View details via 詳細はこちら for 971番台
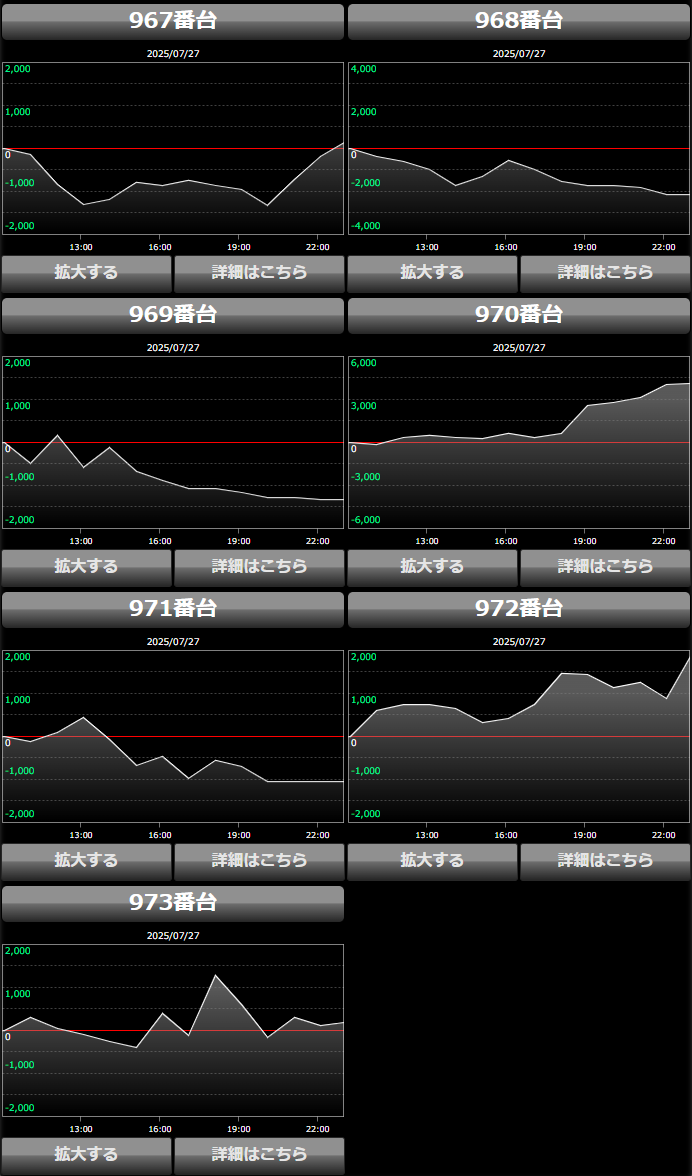Screen dimensions: 692x1176 tap(259, 862)
